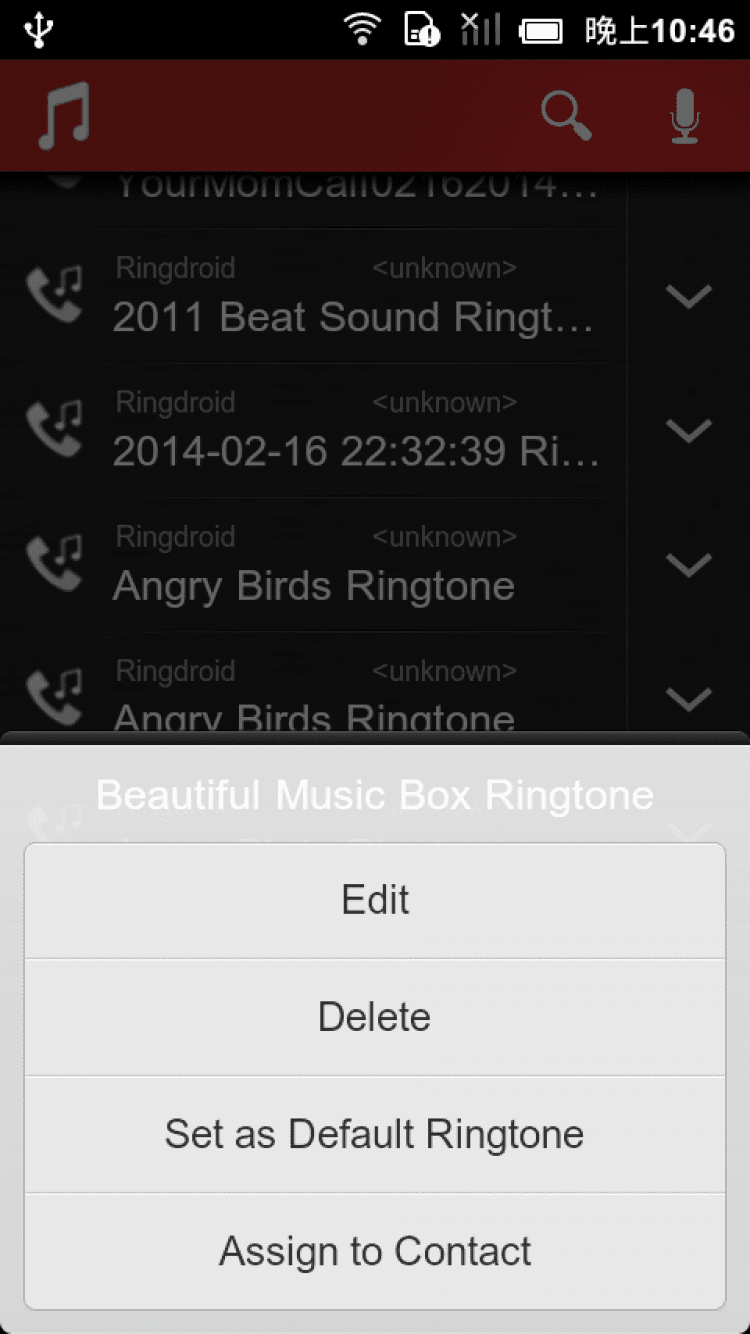750x1334 pixels.
Task: Expand options for 2014-02-16 22:32:39 ringtone
Action: [689, 430]
